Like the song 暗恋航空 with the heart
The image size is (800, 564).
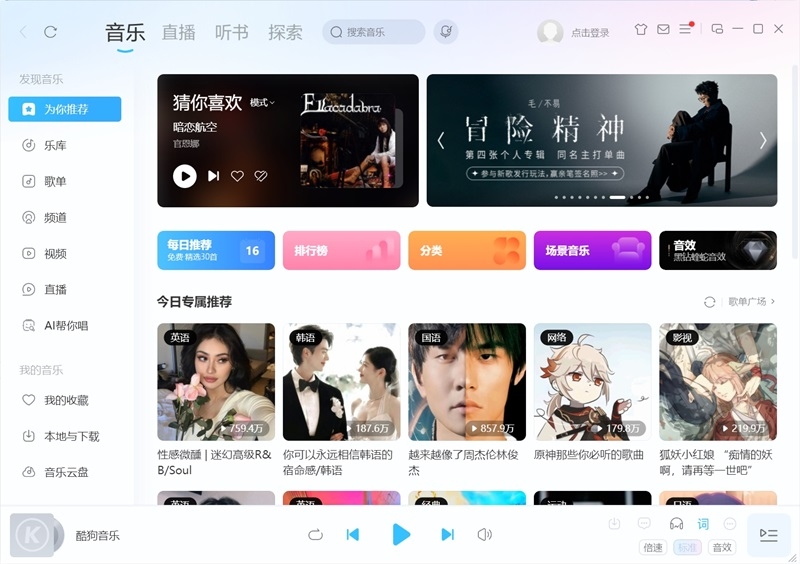click(x=237, y=176)
